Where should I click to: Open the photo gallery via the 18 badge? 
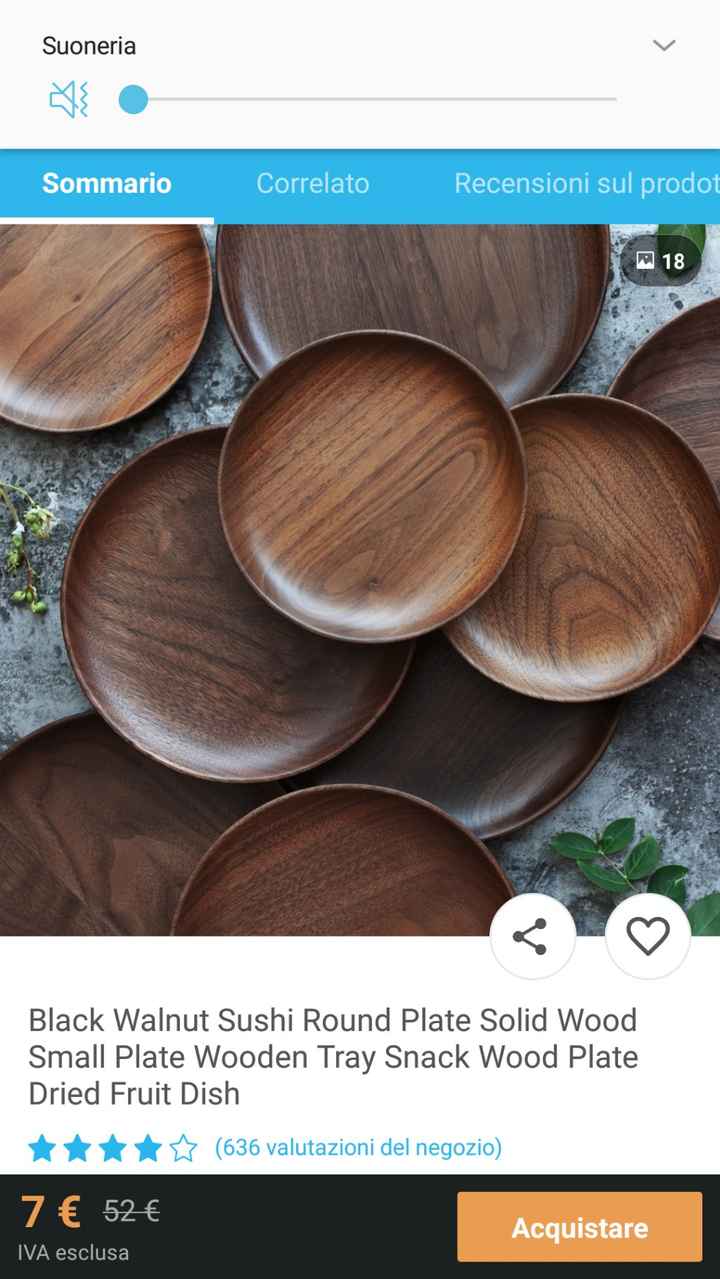tap(660, 261)
